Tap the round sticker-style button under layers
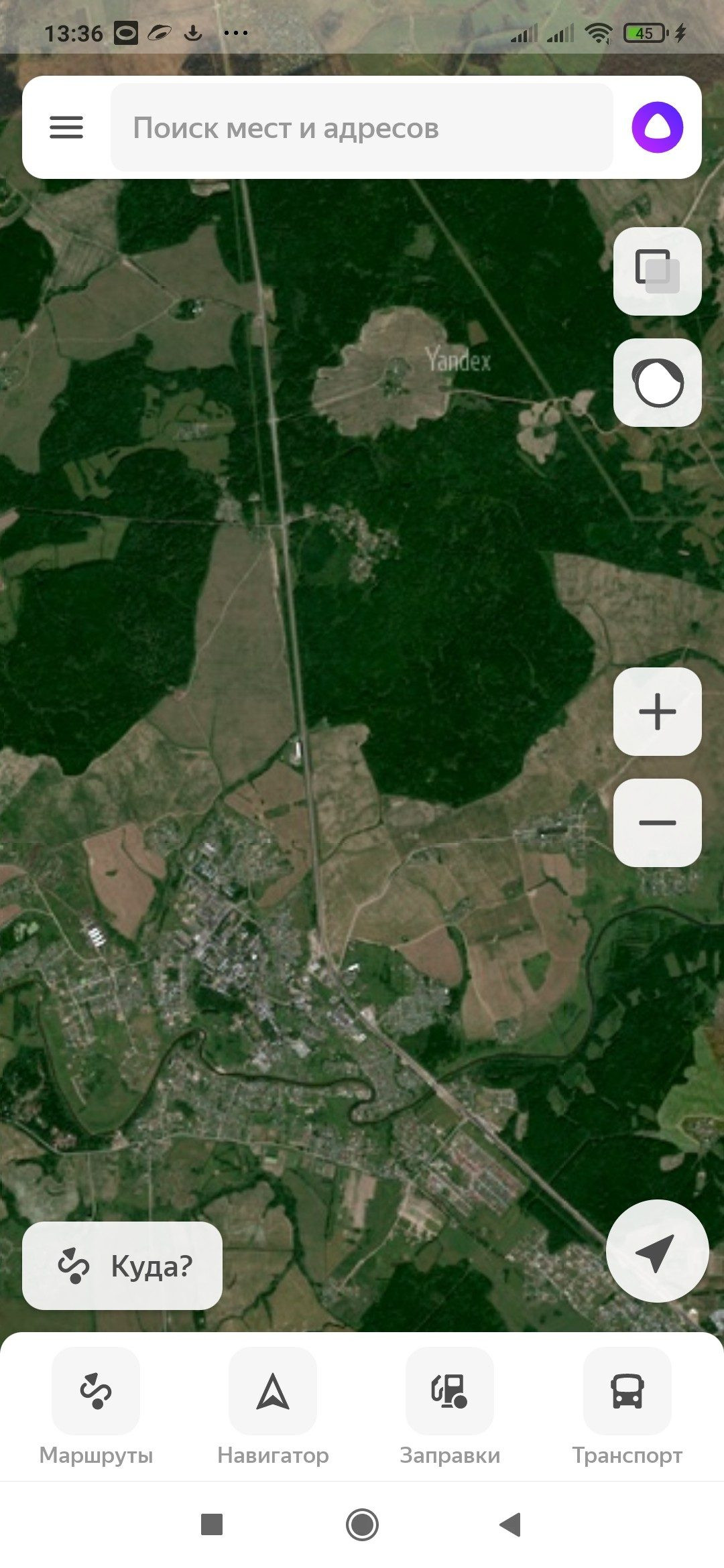 click(657, 383)
